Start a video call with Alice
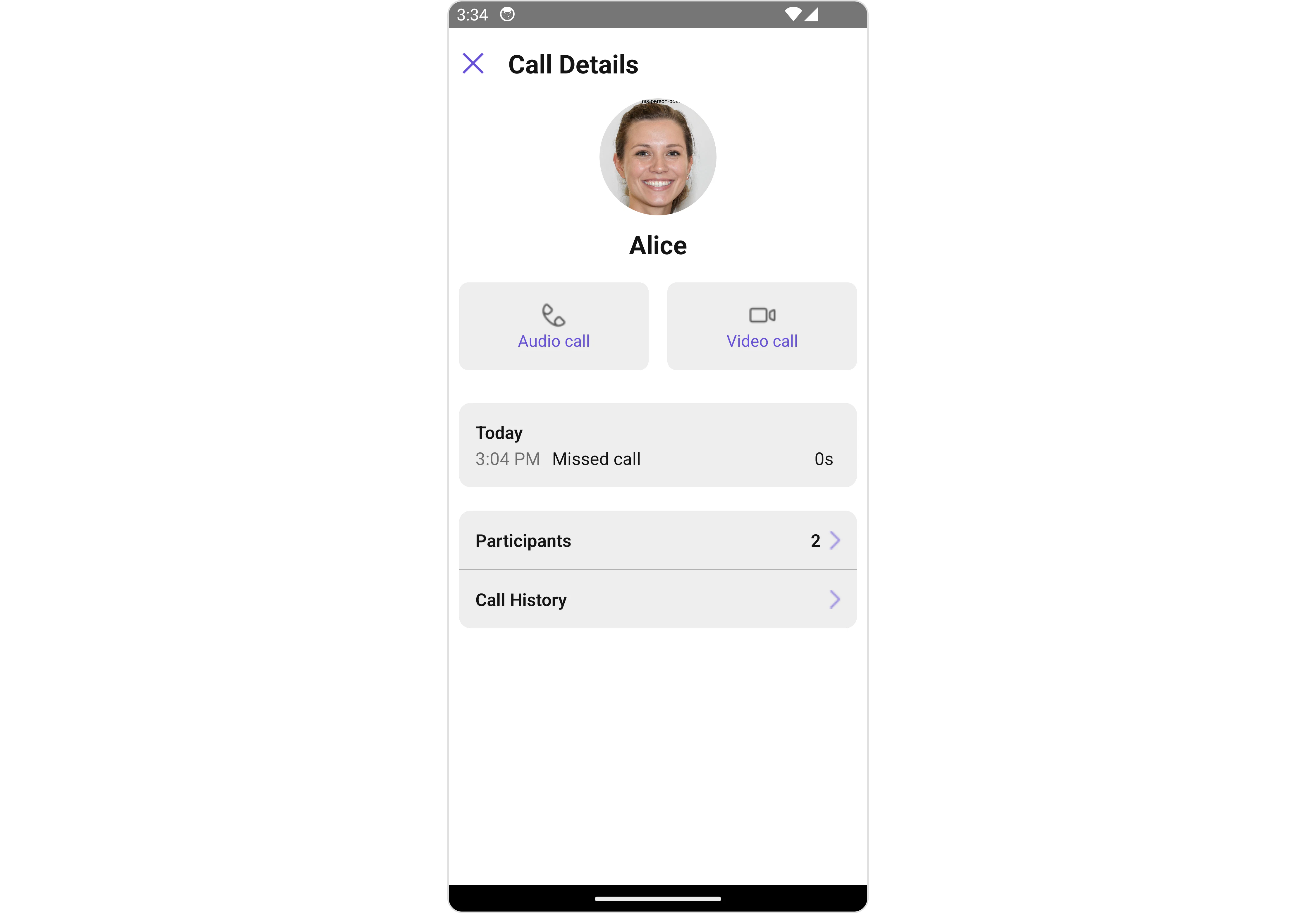The image size is (1316, 913). click(761, 326)
